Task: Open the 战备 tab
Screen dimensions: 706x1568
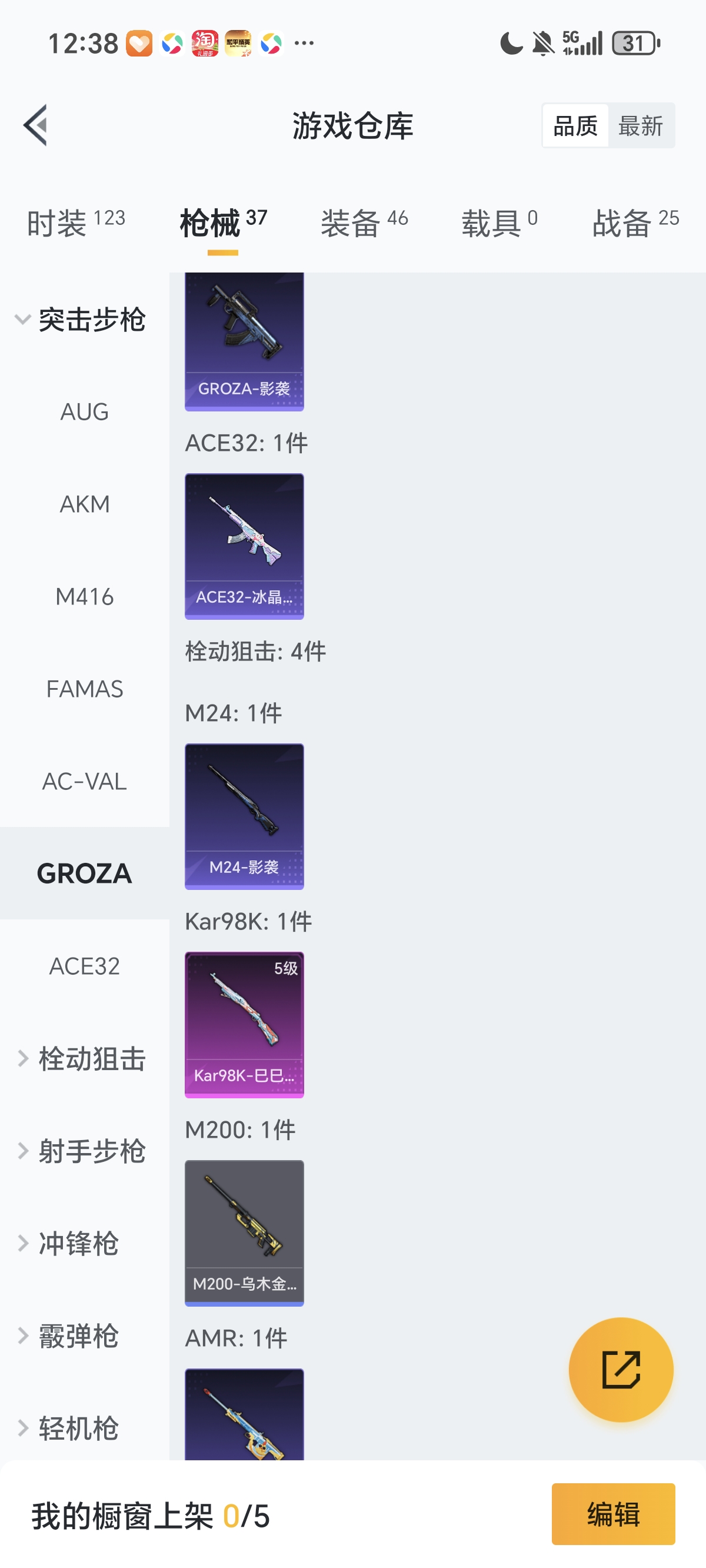Action: 635,222
